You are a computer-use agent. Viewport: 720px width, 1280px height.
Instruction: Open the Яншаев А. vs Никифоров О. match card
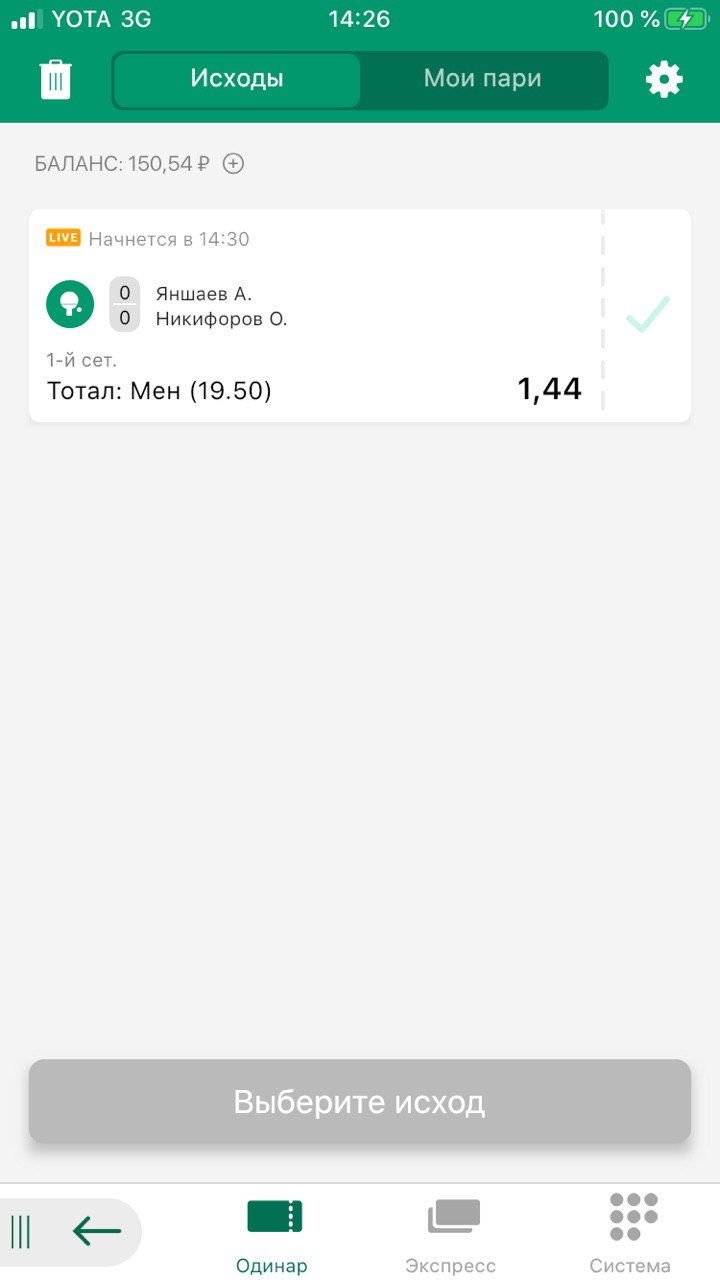315,315
